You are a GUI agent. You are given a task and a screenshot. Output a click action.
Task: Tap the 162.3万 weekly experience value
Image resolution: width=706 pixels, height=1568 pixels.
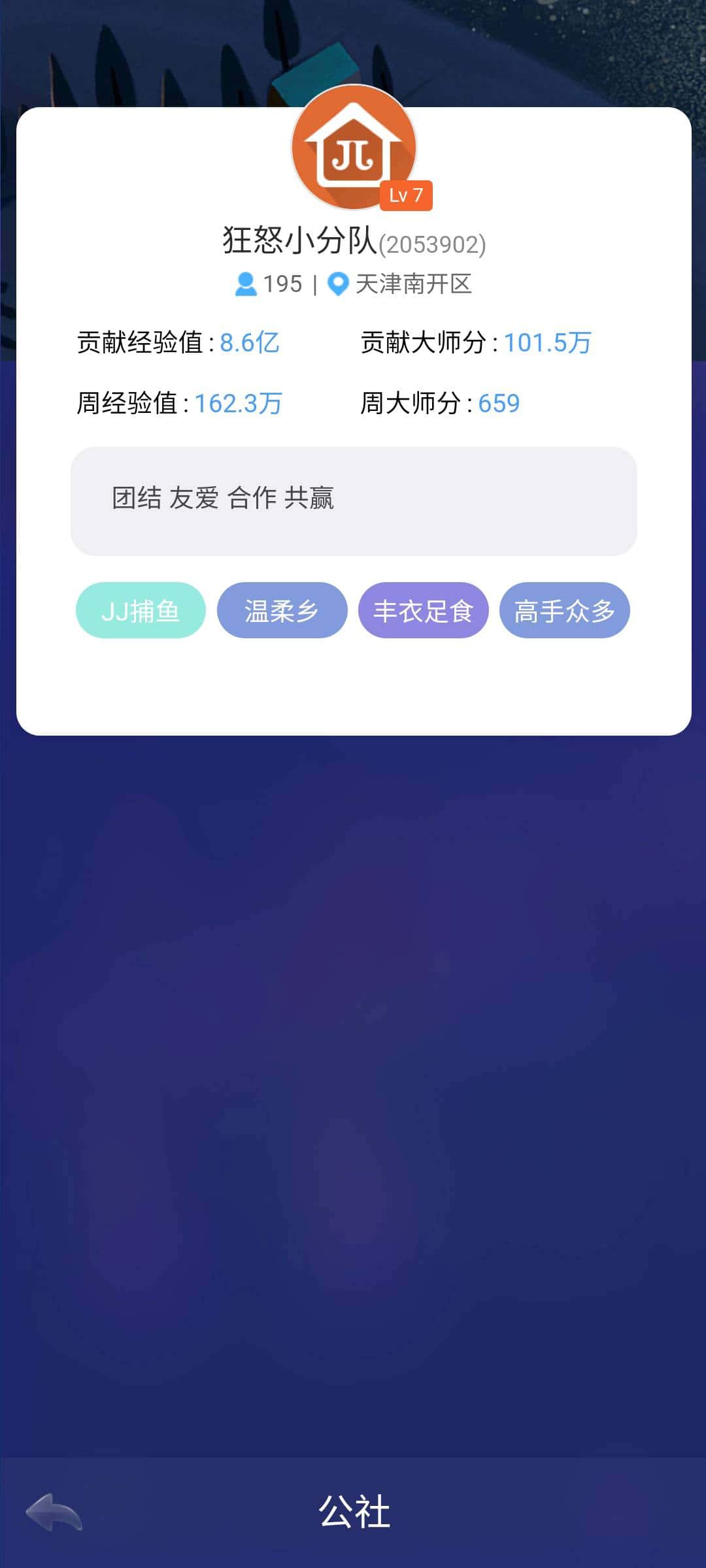[239, 404]
